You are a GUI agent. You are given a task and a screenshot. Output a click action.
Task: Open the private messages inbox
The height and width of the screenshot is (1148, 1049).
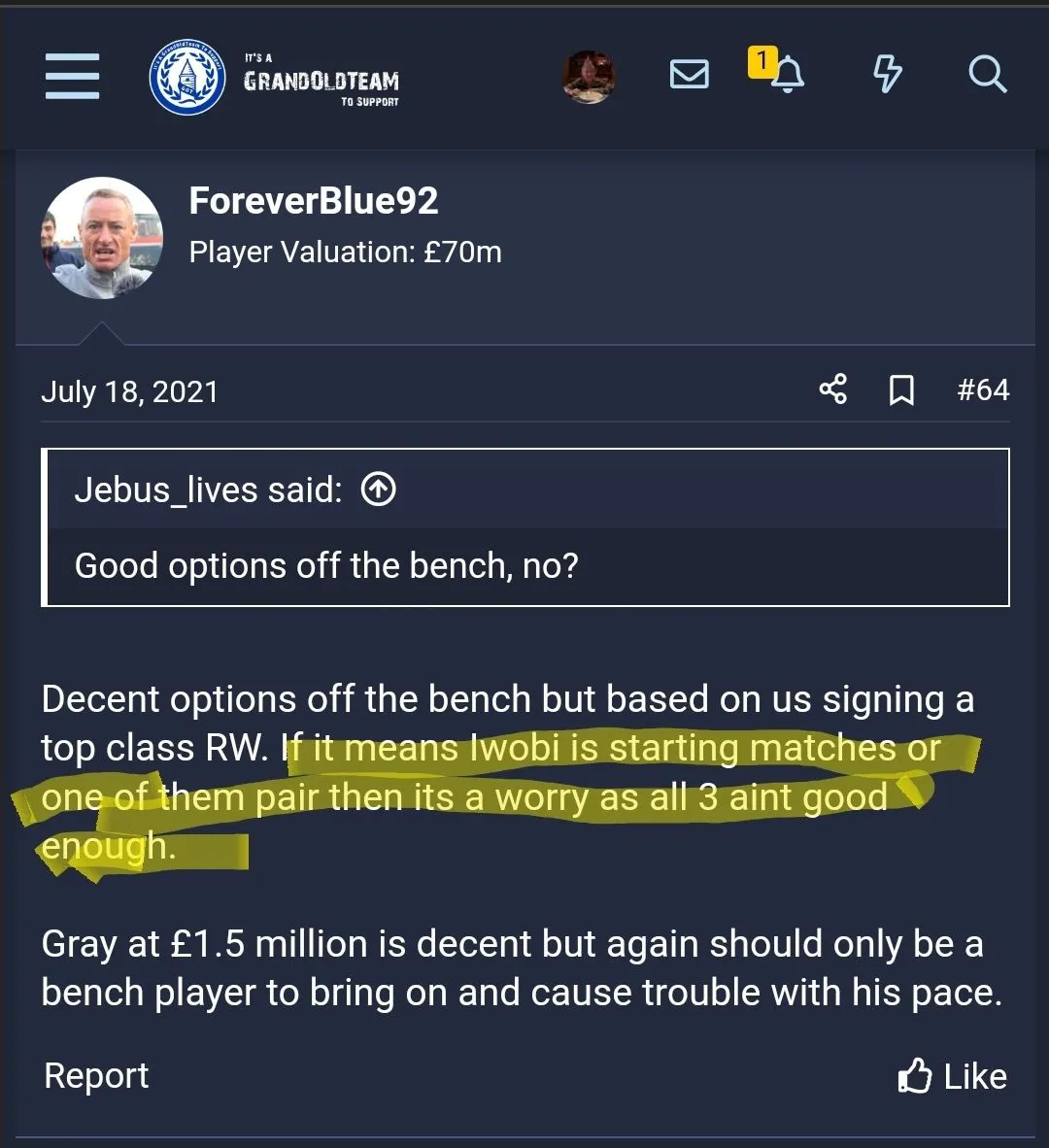click(690, 75)
